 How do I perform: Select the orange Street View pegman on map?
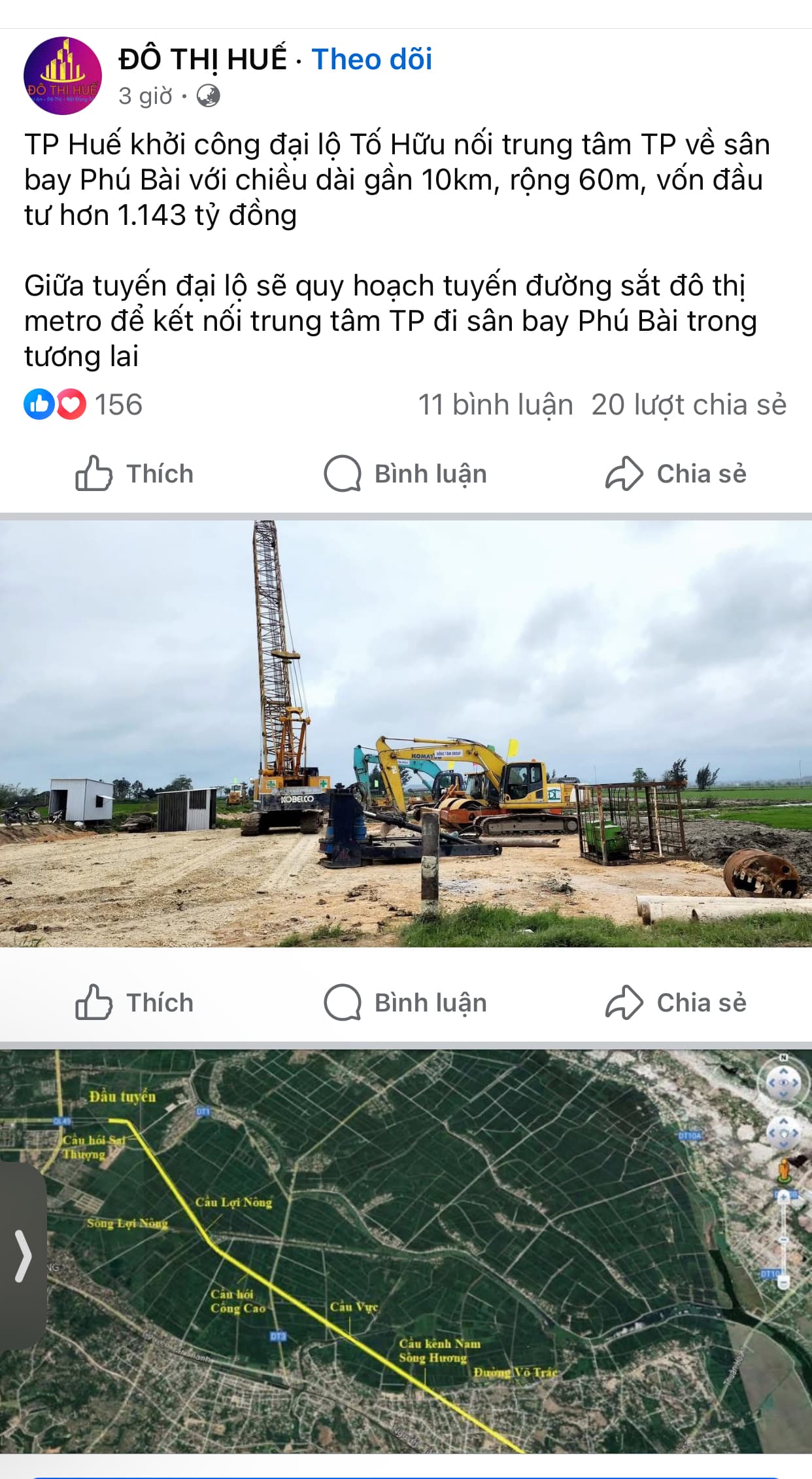784,1169
